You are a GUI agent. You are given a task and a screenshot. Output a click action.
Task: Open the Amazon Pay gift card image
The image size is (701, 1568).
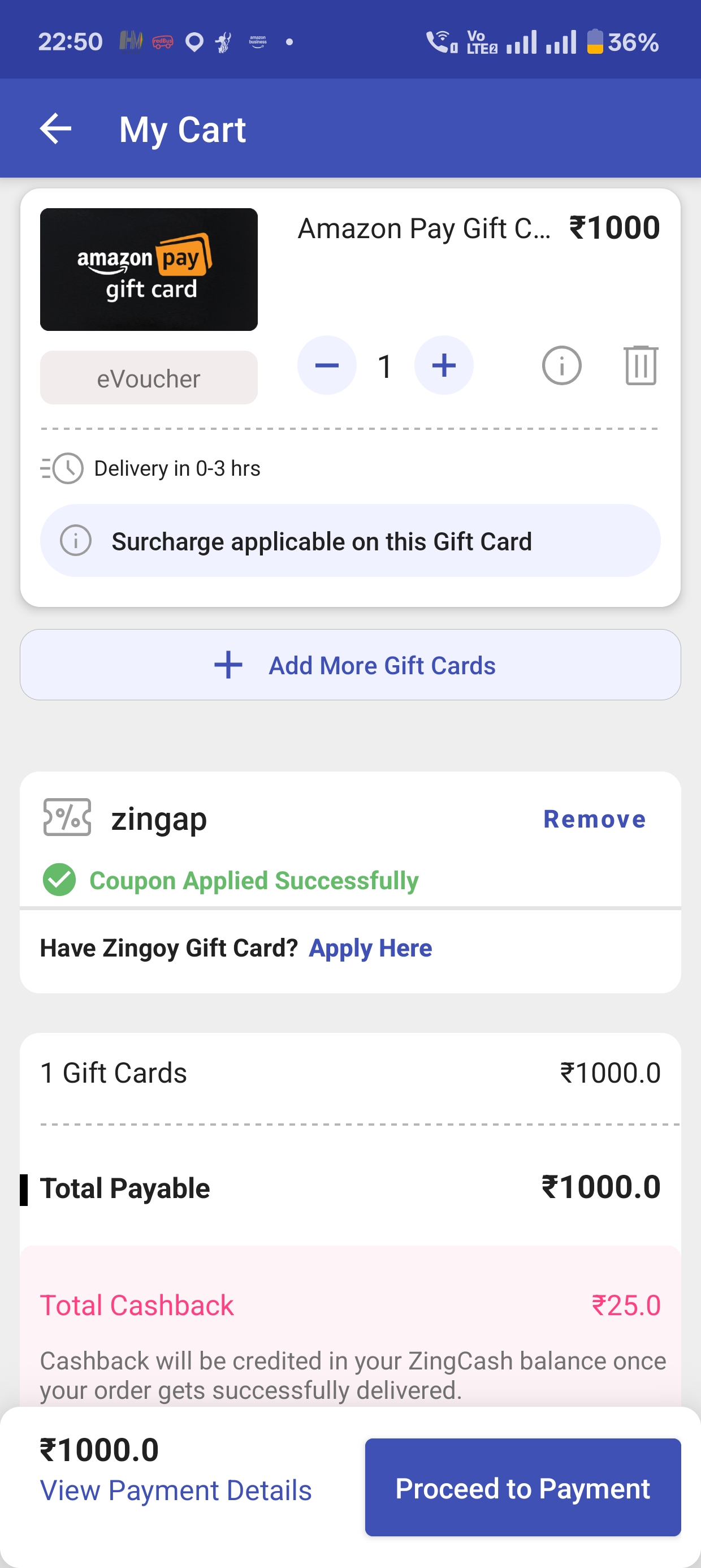click(149, 270)
